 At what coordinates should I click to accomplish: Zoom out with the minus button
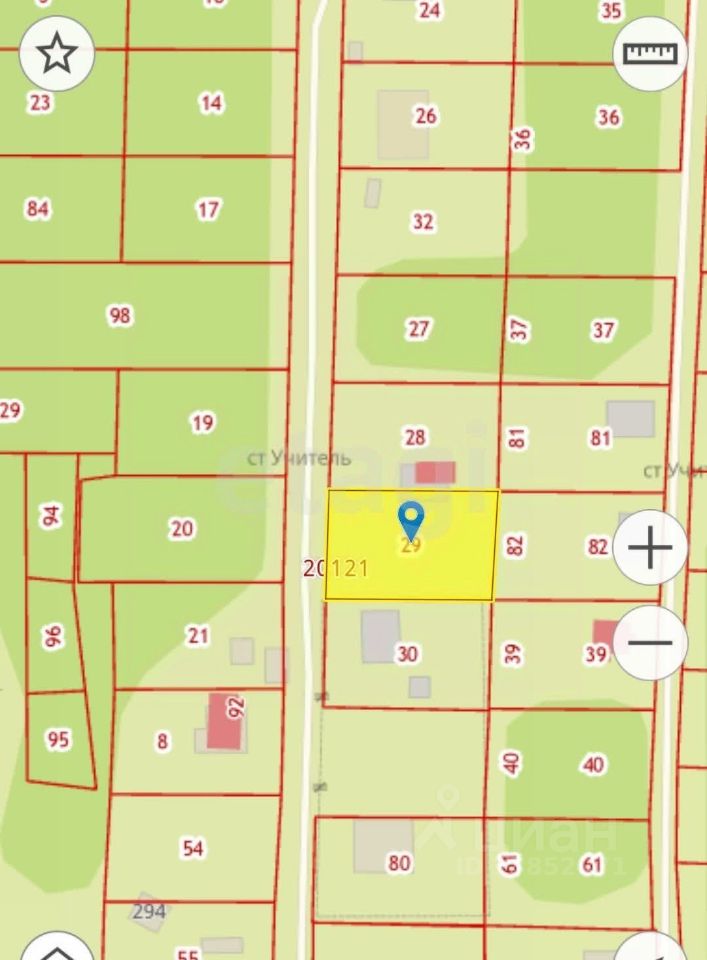pyautogui.click(x=650, y=643)
